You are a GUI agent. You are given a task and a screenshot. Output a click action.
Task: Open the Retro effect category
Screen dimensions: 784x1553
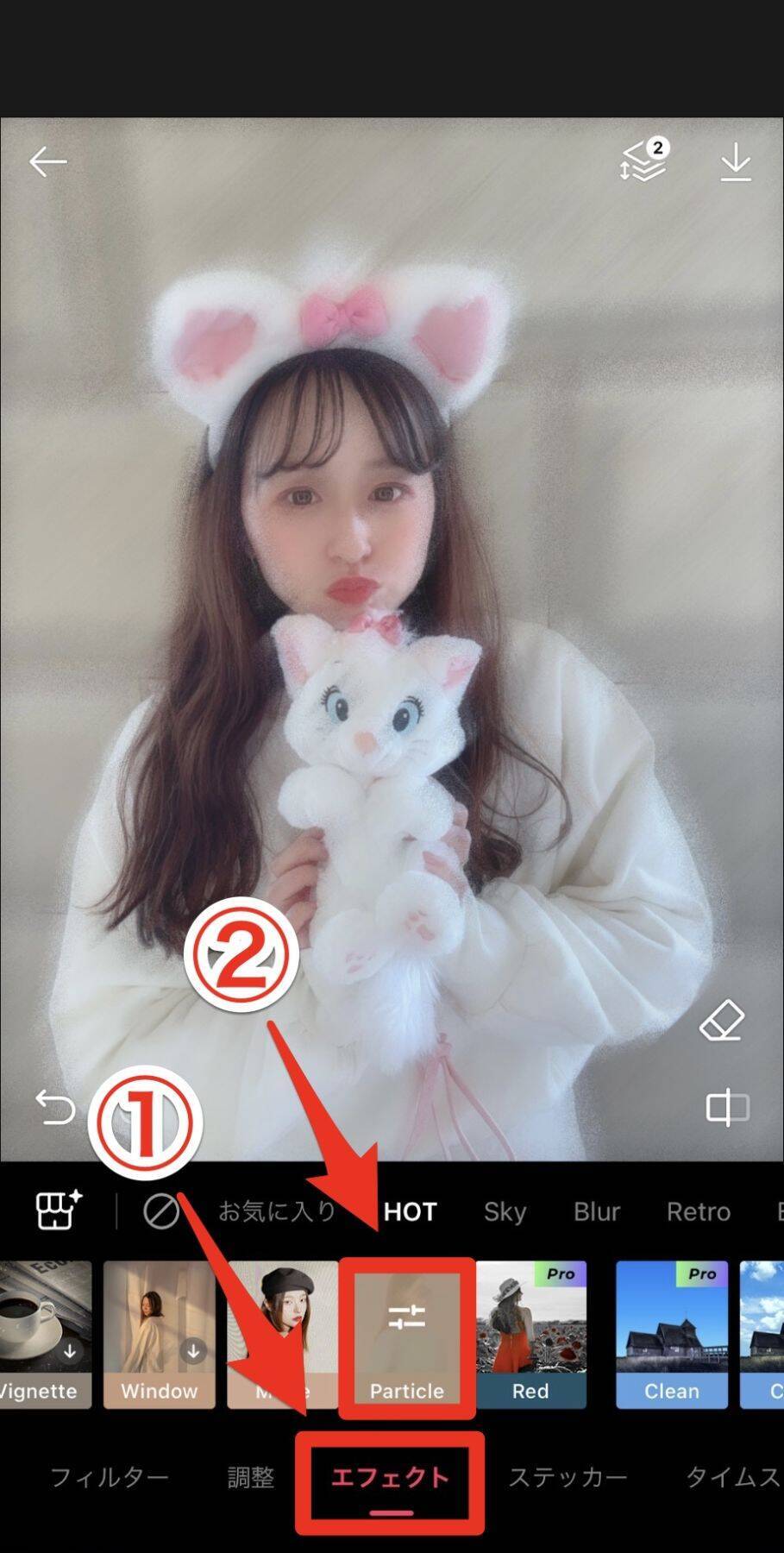coord(698,1211)
